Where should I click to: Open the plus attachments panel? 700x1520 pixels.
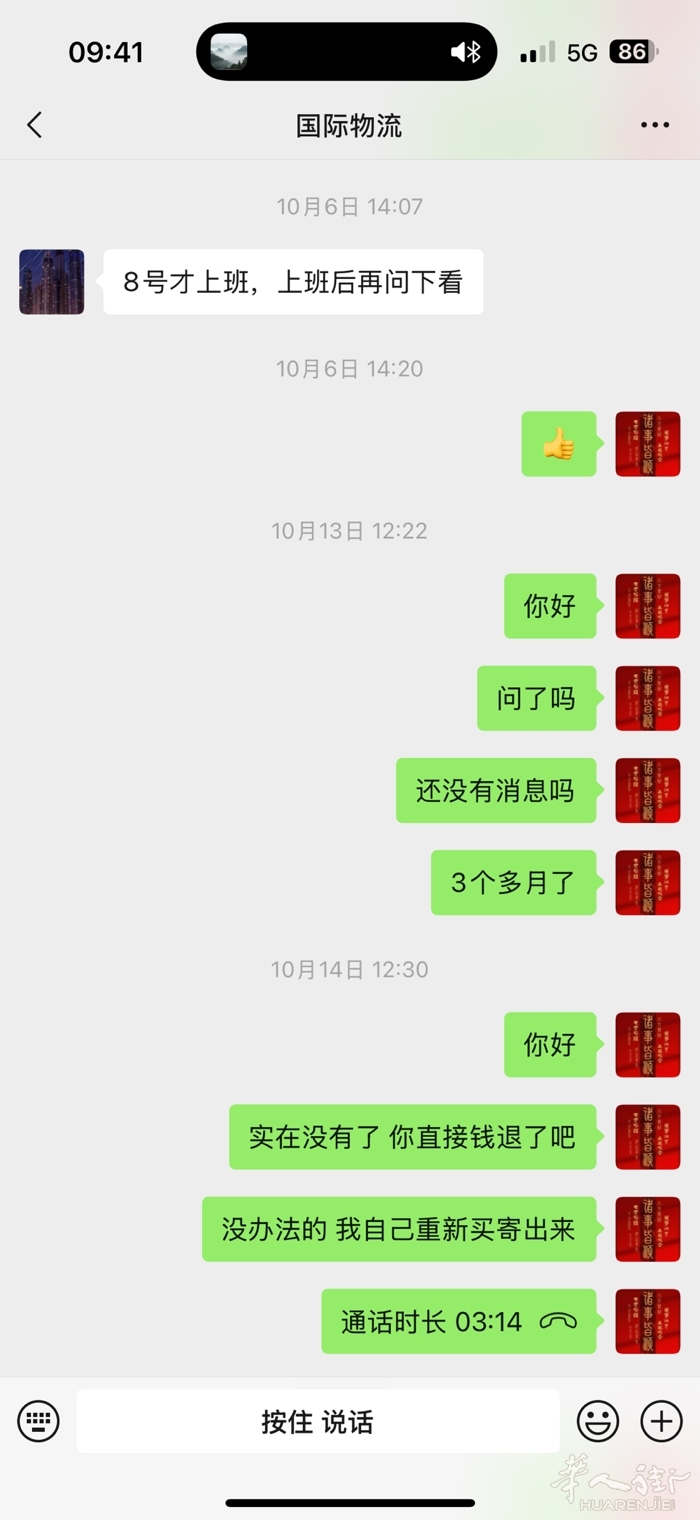tap(661, 1421)
